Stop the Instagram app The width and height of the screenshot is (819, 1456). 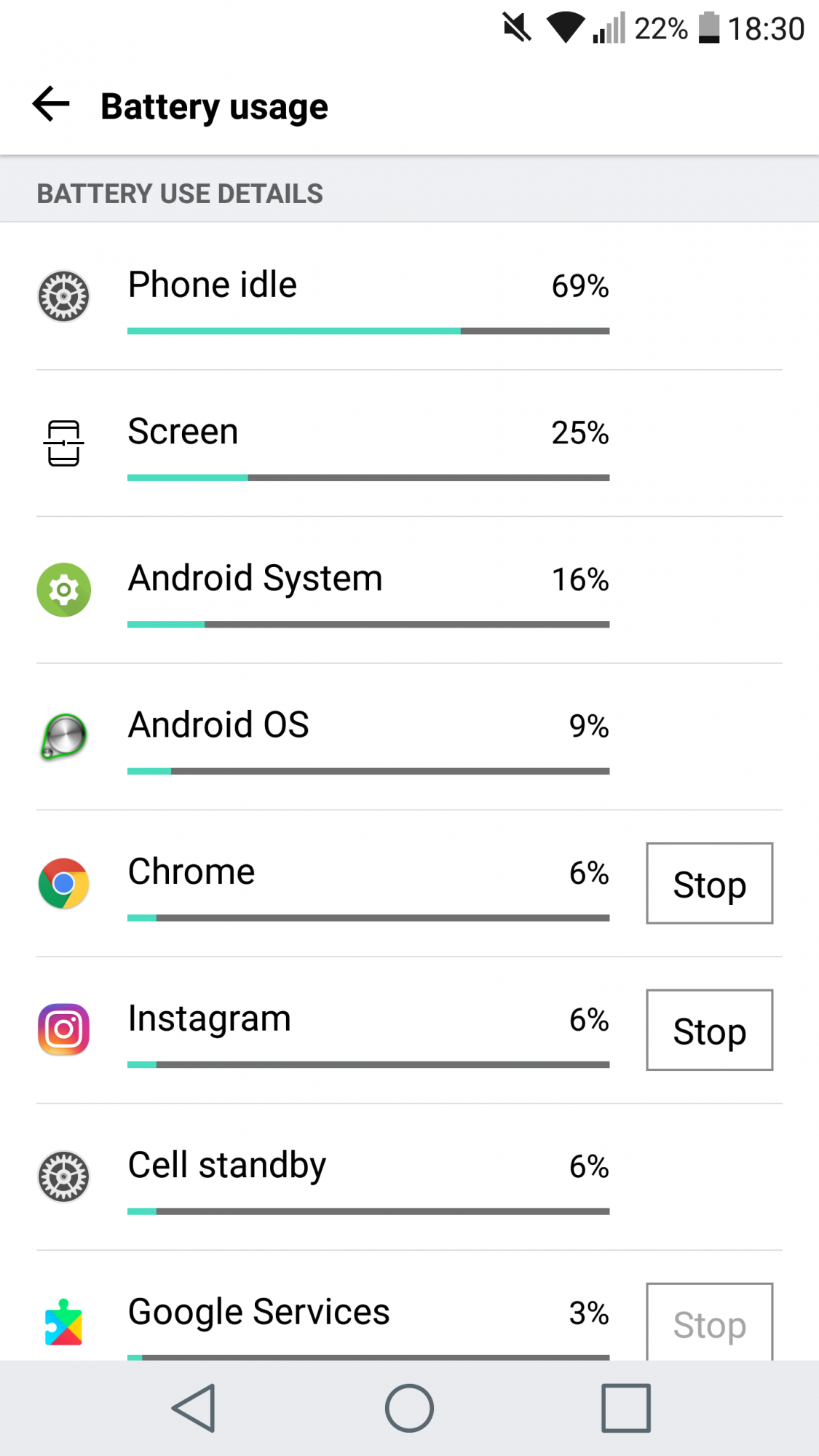pyautogui.click(x=709, y=1030)
